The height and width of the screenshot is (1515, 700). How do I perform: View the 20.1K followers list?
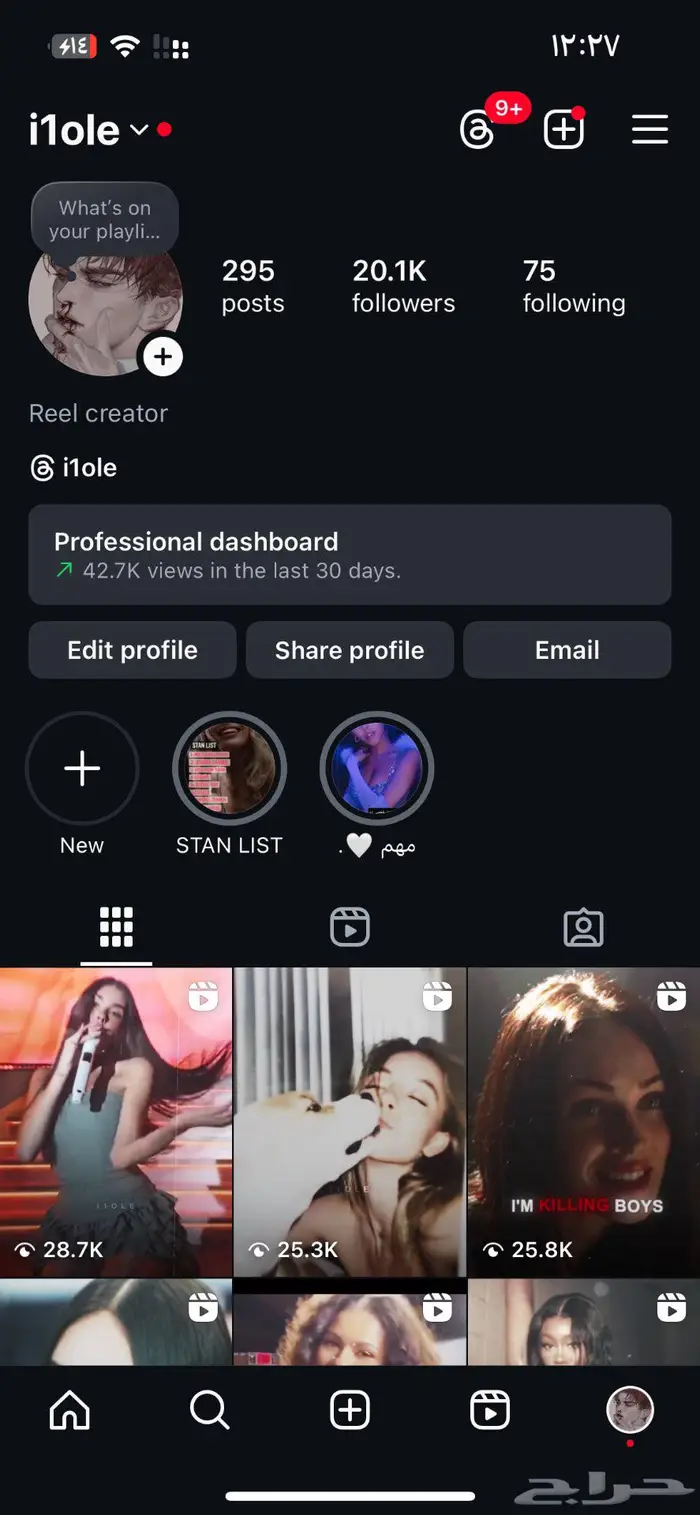[403, 286]
